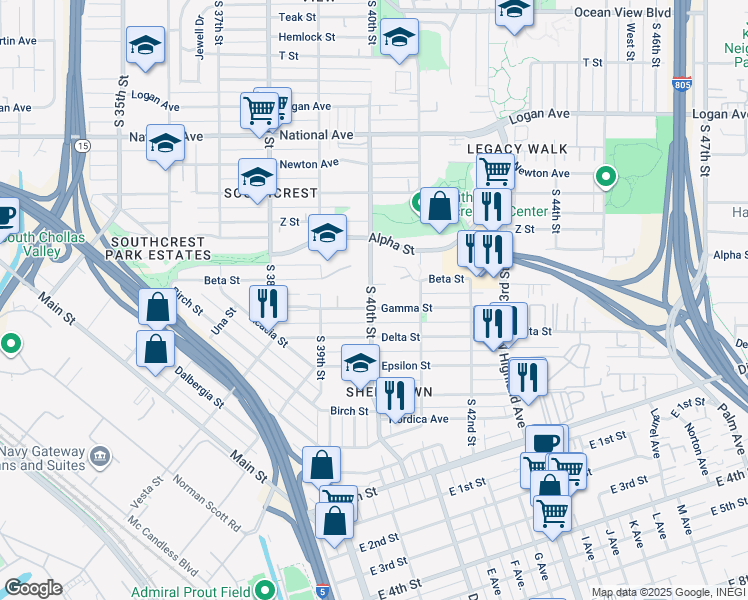
Task: Open the school marker on National Ave
Action: tap(165, 143)
